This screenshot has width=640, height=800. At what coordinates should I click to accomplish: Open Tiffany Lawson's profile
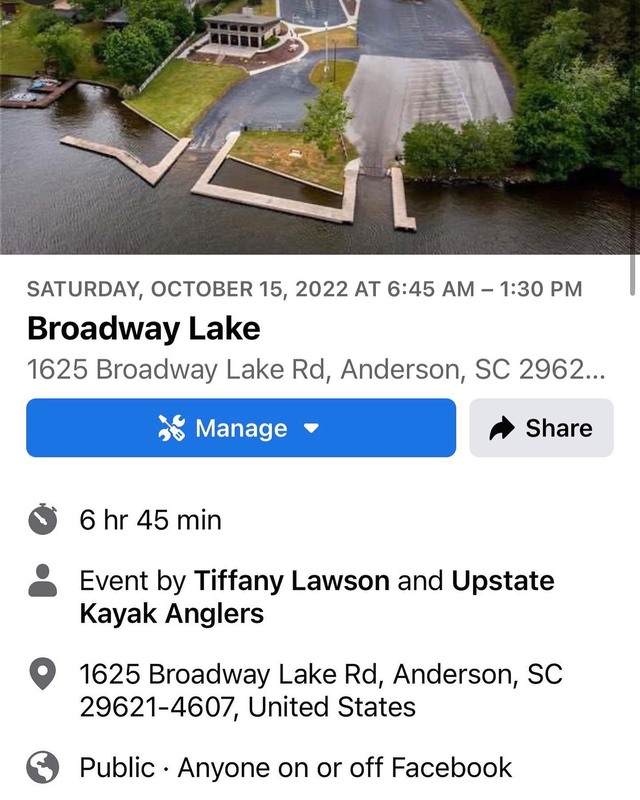pyautogui.click(x=291, y=581)
